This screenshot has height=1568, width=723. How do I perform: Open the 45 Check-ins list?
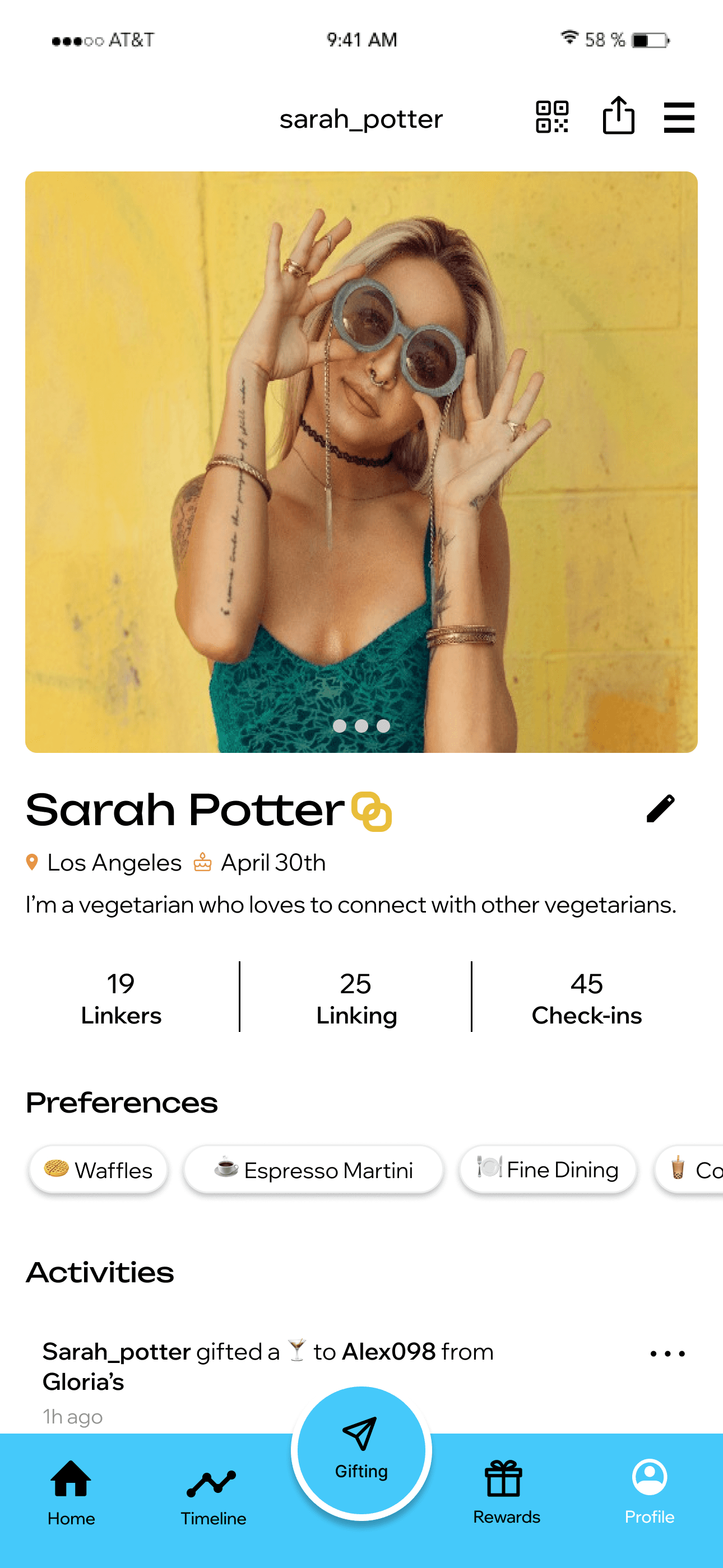(587, 998)
